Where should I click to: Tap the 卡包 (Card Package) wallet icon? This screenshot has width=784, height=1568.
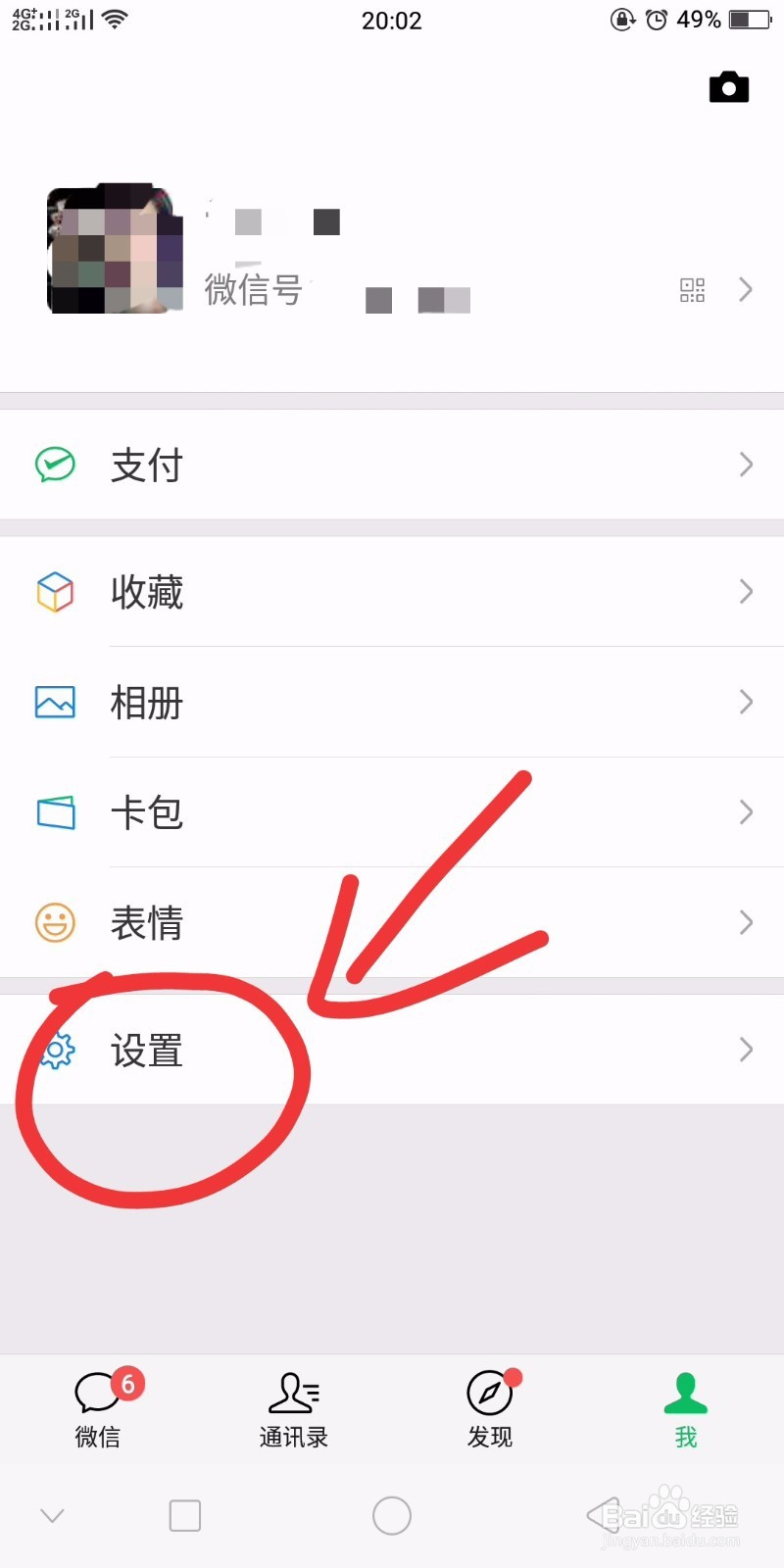56,812
